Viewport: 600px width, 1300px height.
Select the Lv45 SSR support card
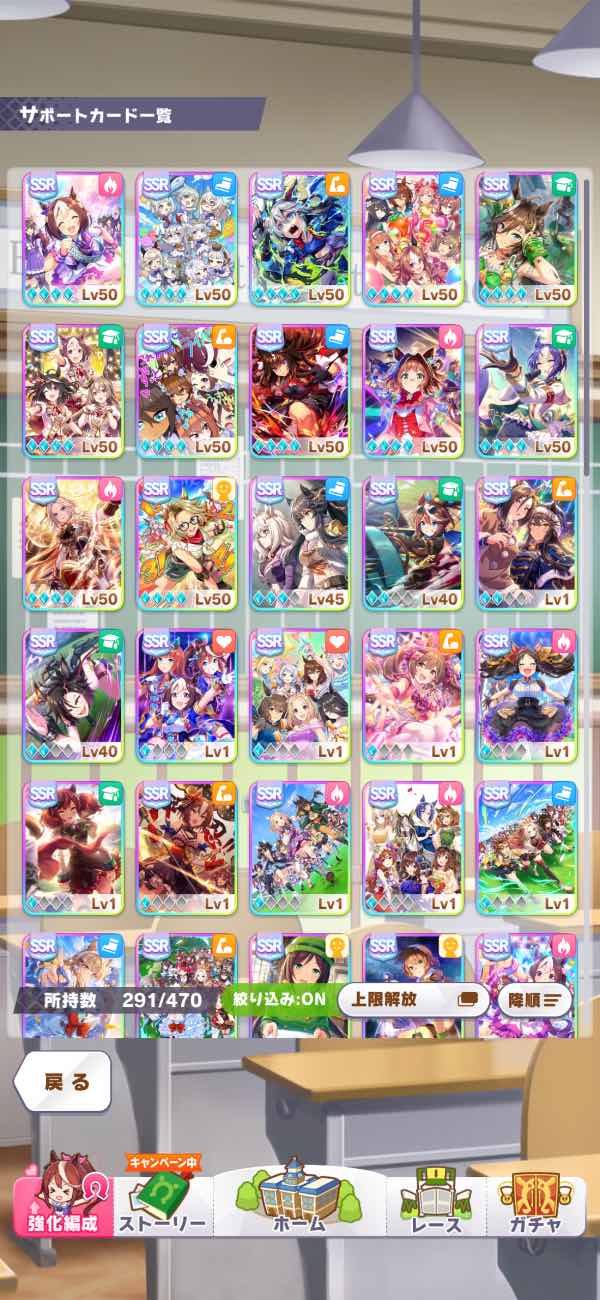300,543
